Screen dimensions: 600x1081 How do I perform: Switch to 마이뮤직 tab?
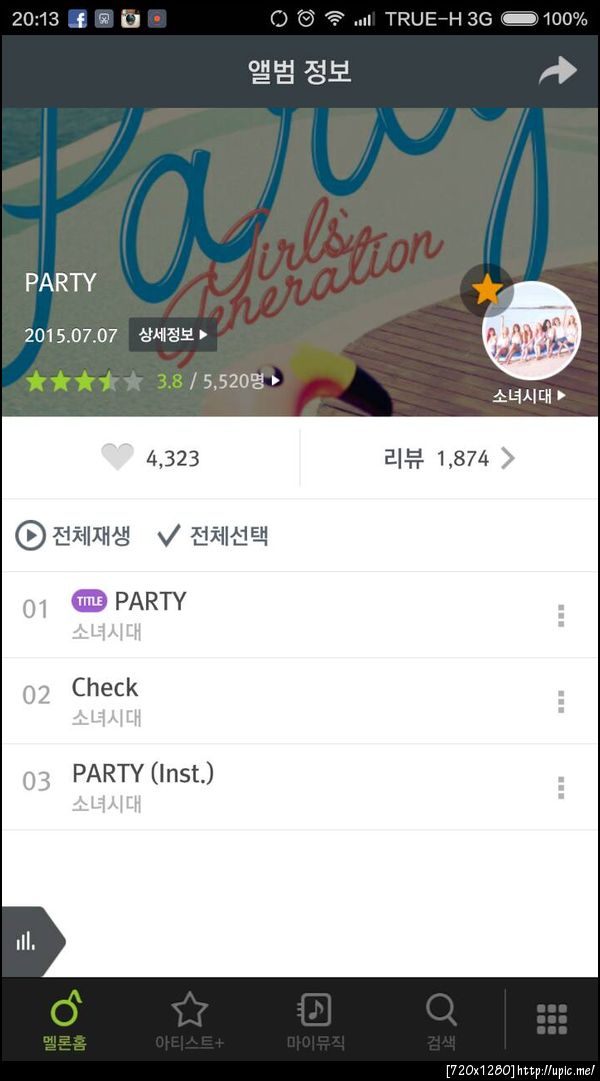click(x=315, y=1020)
